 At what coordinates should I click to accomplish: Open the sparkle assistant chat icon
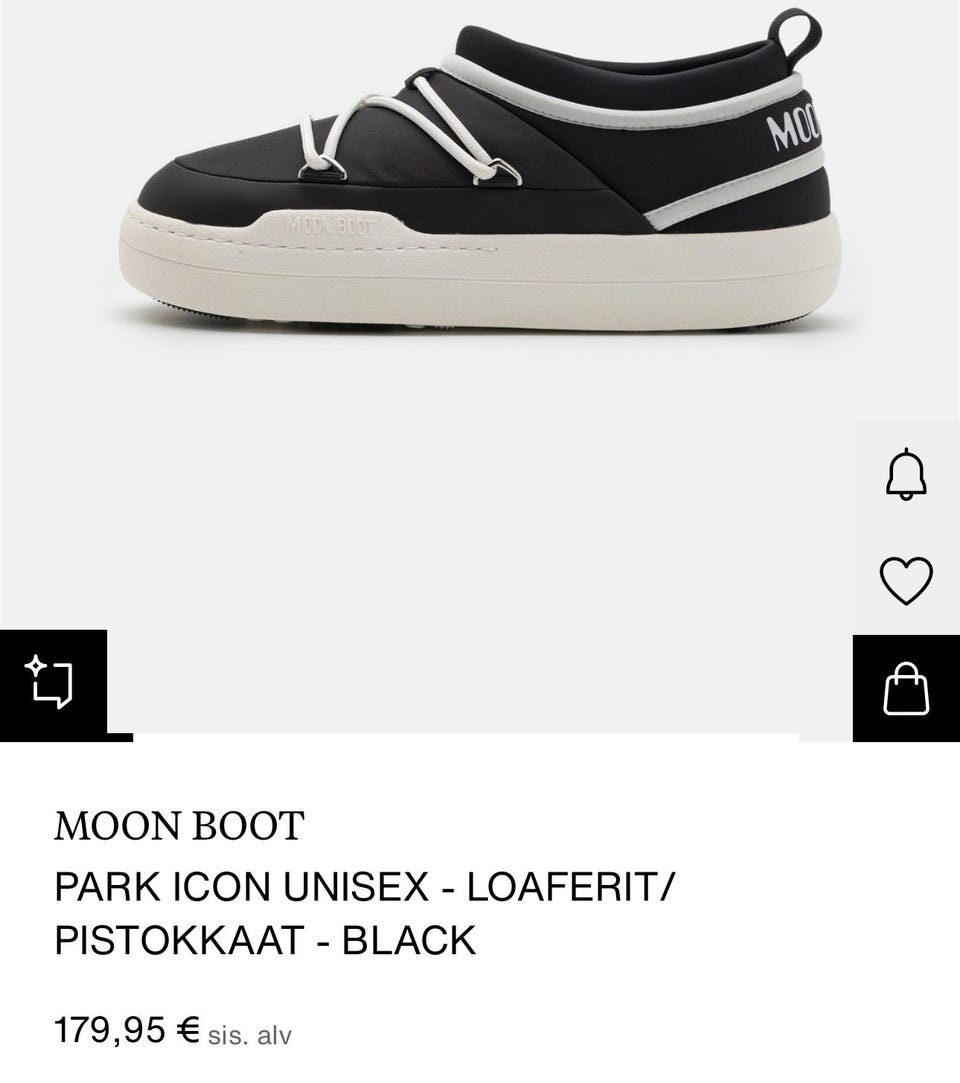point(52,682)
